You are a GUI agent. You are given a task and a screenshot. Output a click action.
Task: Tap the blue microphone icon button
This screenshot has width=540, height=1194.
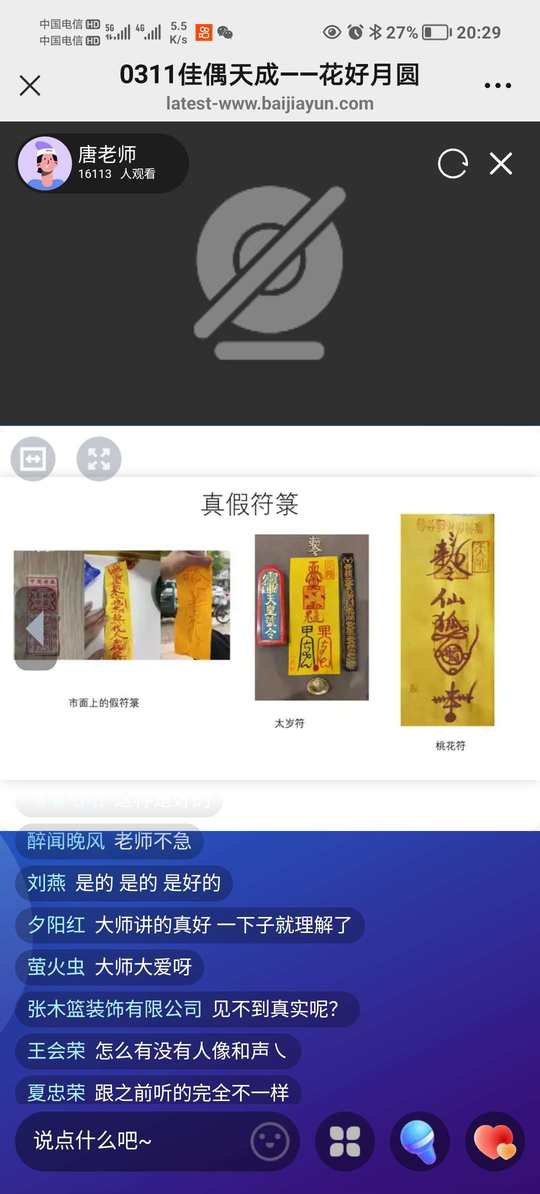coord(420,1141)
